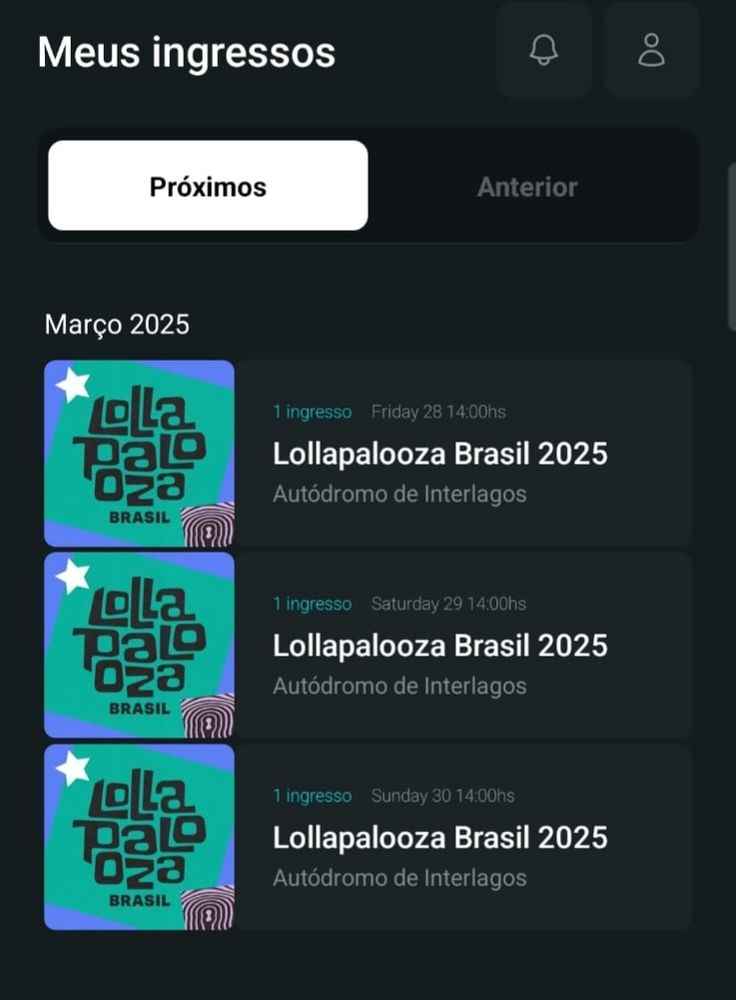
Task: View the Sunday 30 Lollapalooza ticket
Action: point(440,837)
